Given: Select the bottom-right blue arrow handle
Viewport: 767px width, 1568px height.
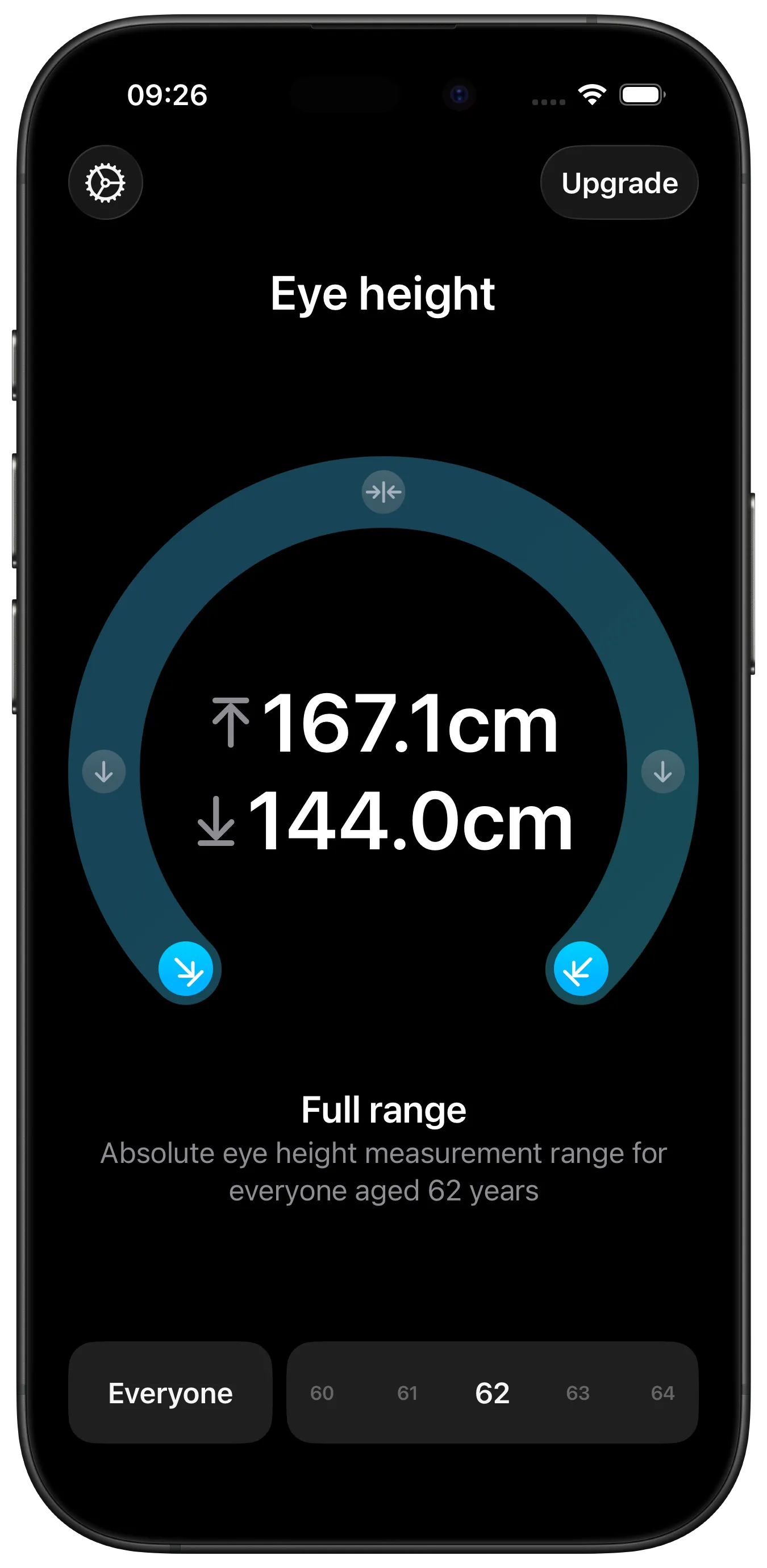Looking at the screenshot, I should pyautogui.click(x=580, y=969).
